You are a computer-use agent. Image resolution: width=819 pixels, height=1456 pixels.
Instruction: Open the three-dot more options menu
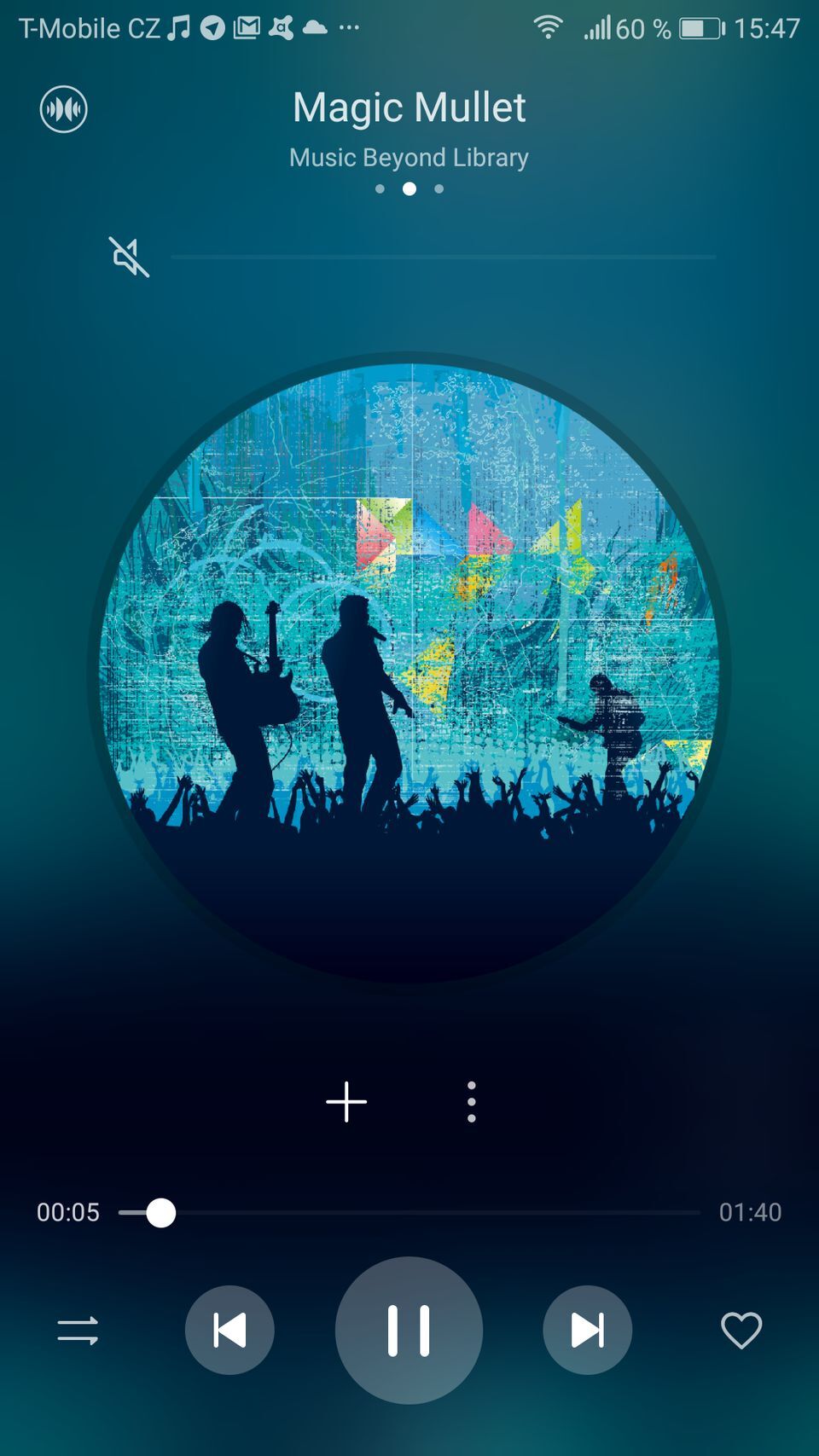coord(471,1102)
